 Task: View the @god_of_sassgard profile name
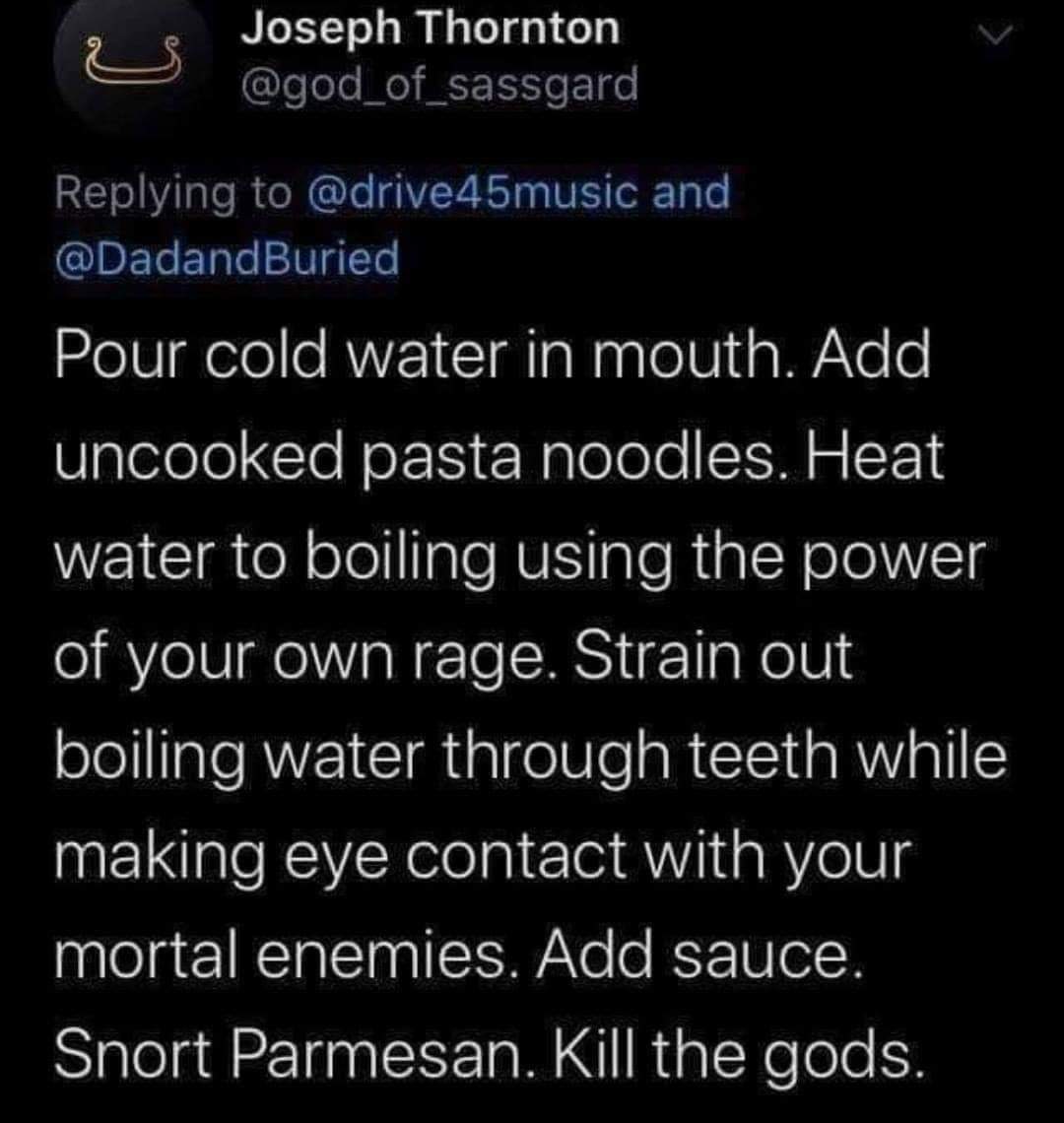point(439,84)
